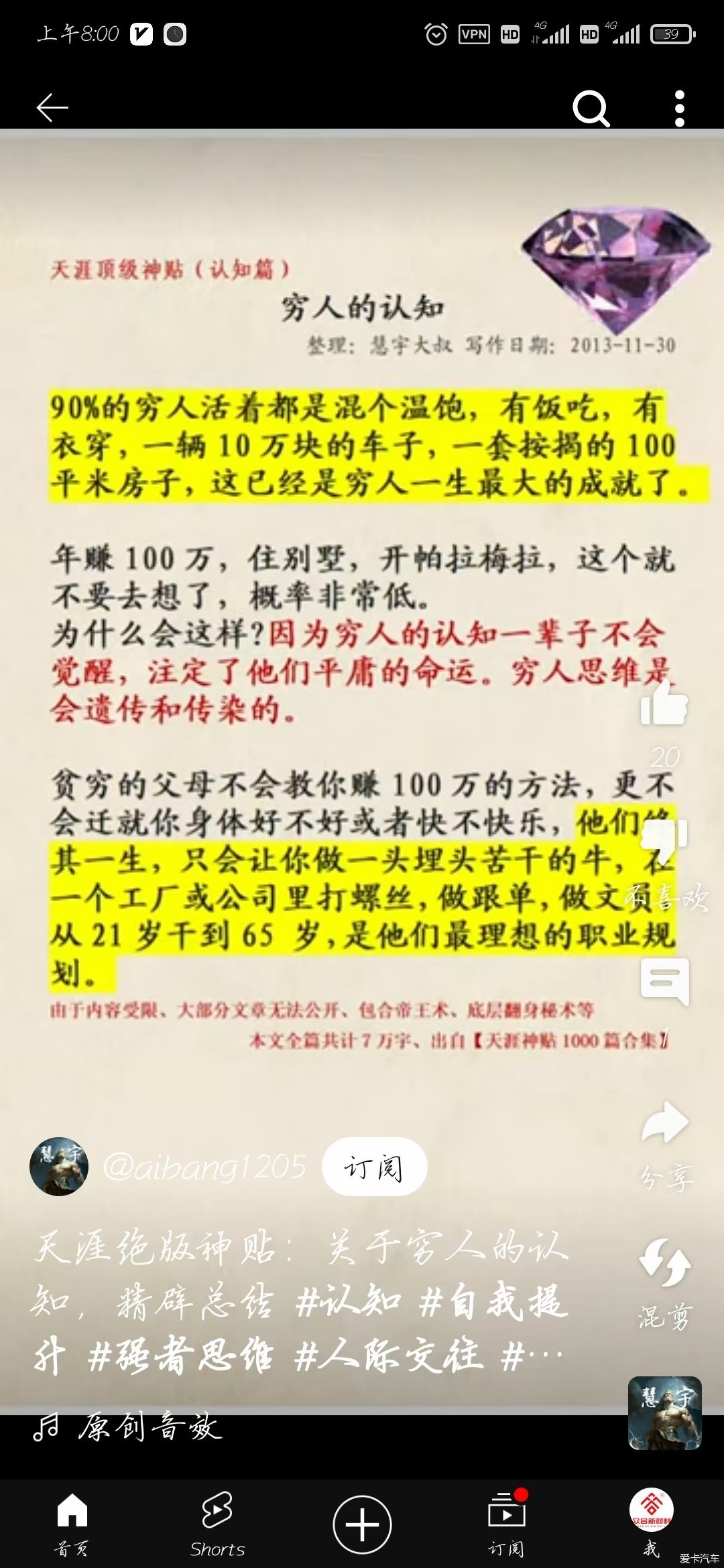Open the comments on this Short
Screen dimensions: 724x1568
(664, 982)
